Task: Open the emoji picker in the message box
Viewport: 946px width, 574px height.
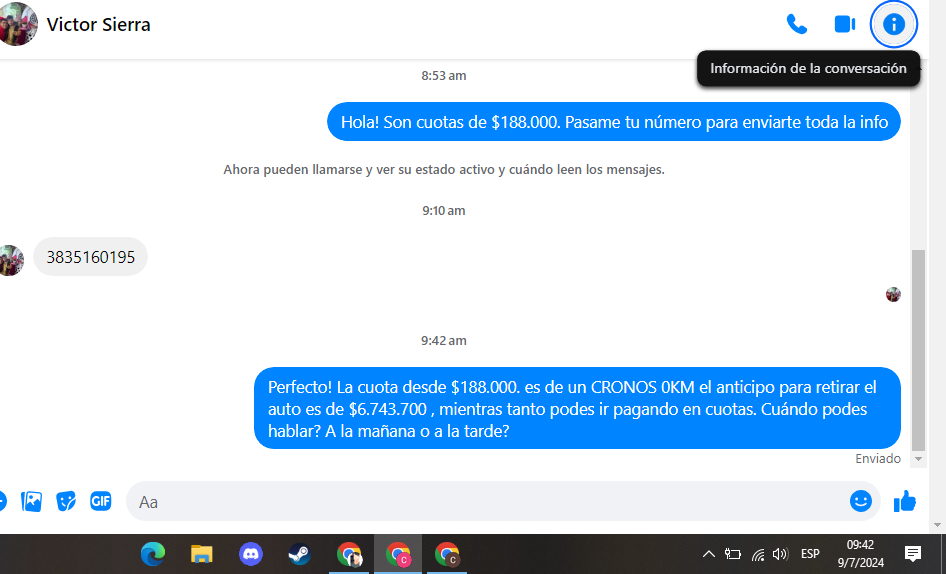Action: [860, 501]
